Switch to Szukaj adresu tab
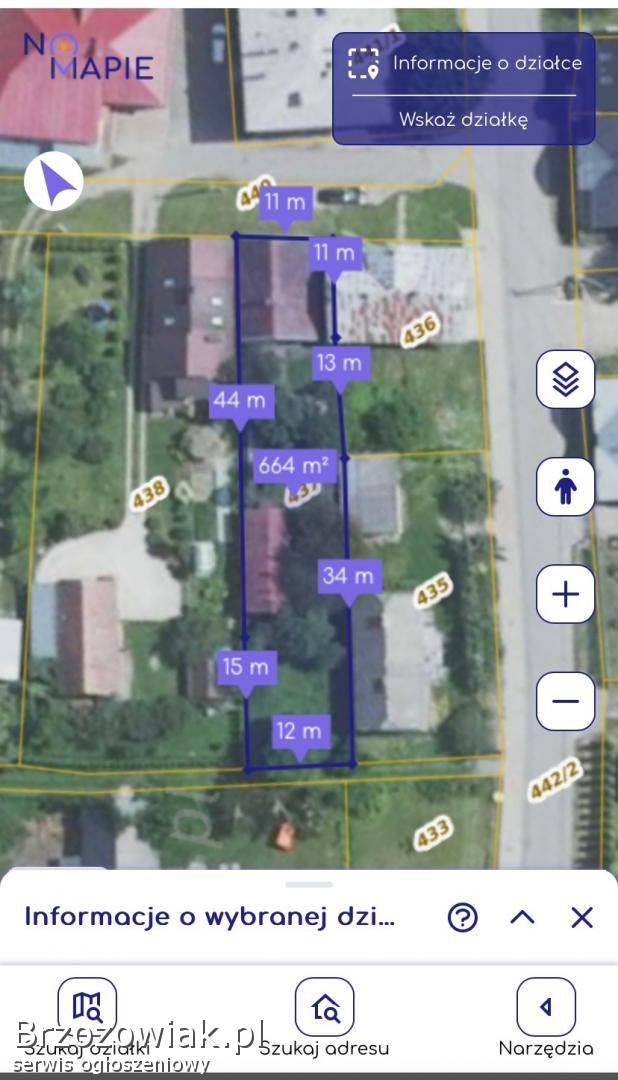618x1080 pixels. click(x=324, y=1017)
